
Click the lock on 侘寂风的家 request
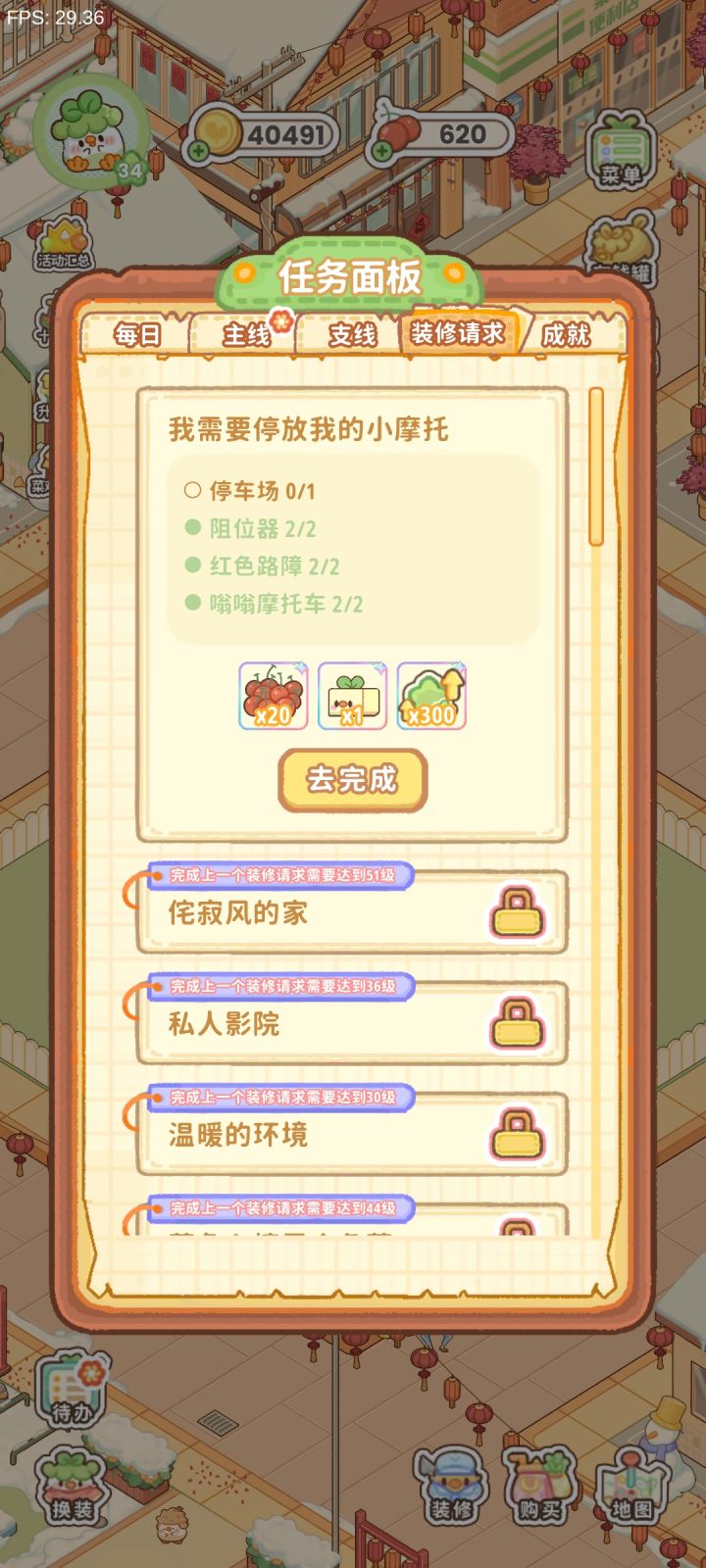pos(517,911)
